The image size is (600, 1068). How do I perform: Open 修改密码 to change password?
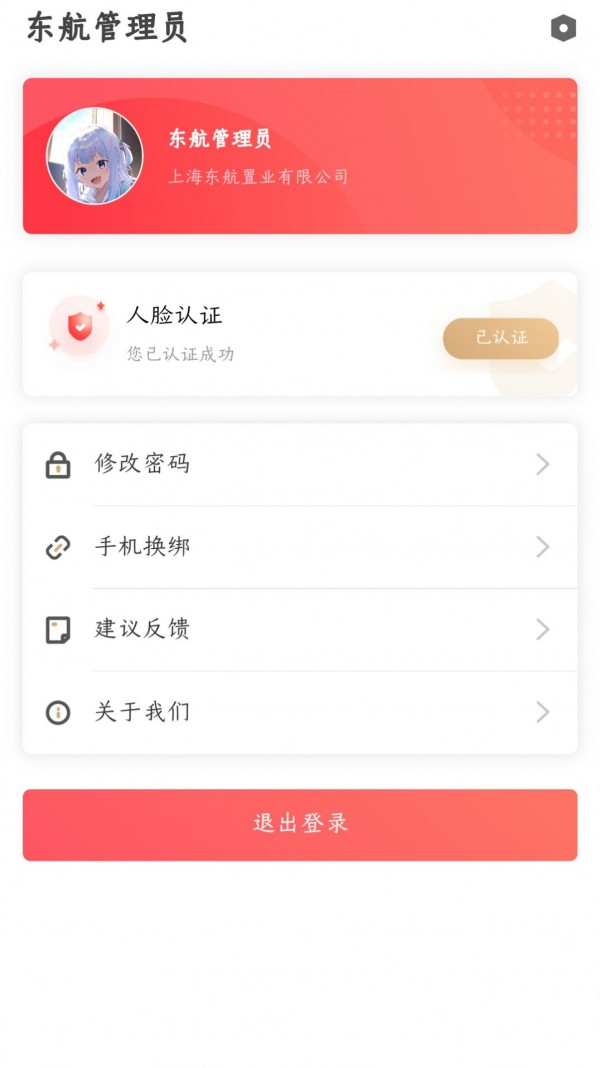[300, 464]
